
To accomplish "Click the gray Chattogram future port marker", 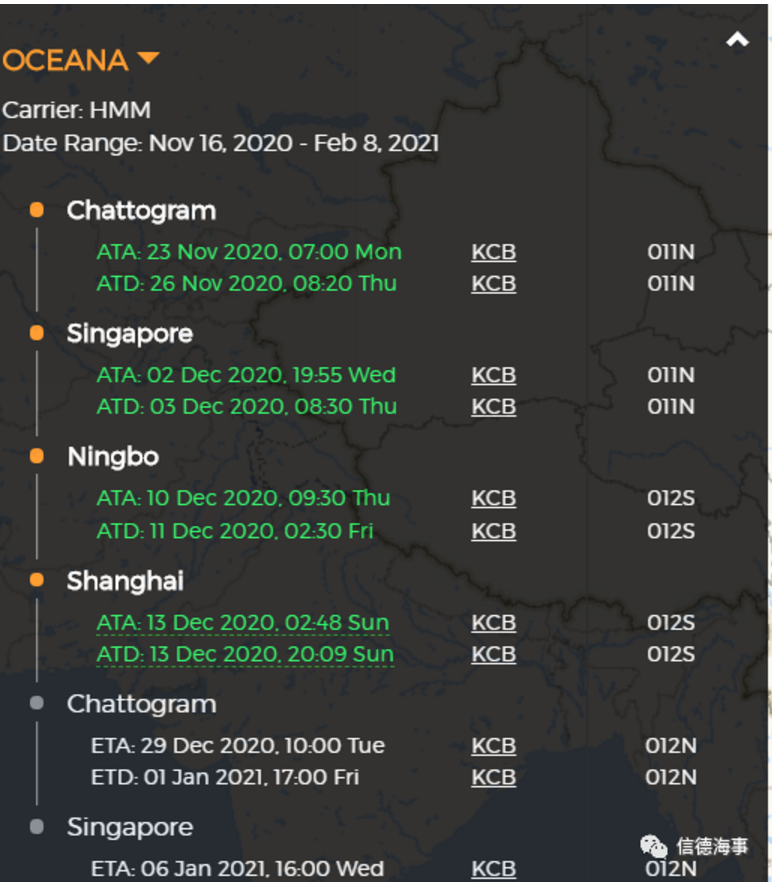I will [x=37, y=702].
